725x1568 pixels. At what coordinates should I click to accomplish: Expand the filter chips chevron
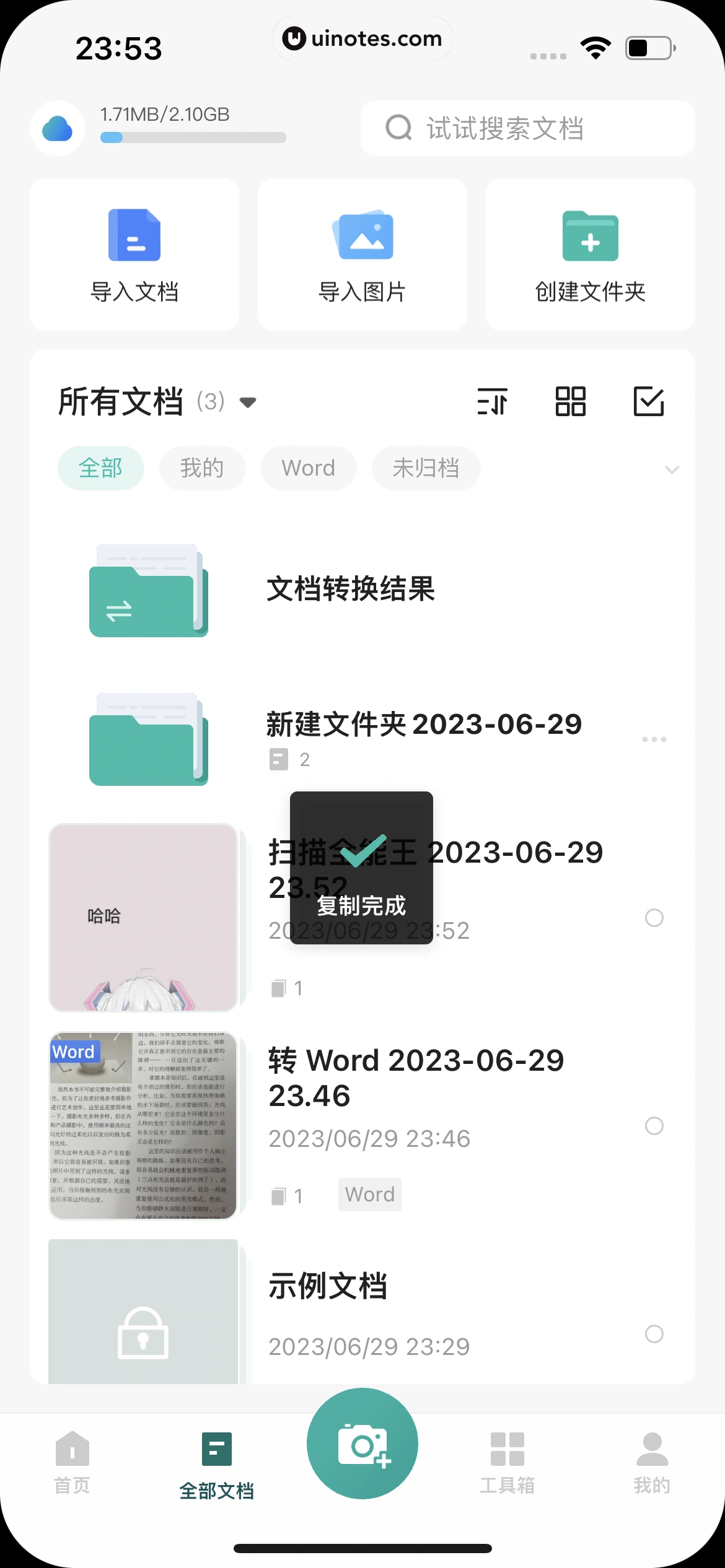[672, 469]
